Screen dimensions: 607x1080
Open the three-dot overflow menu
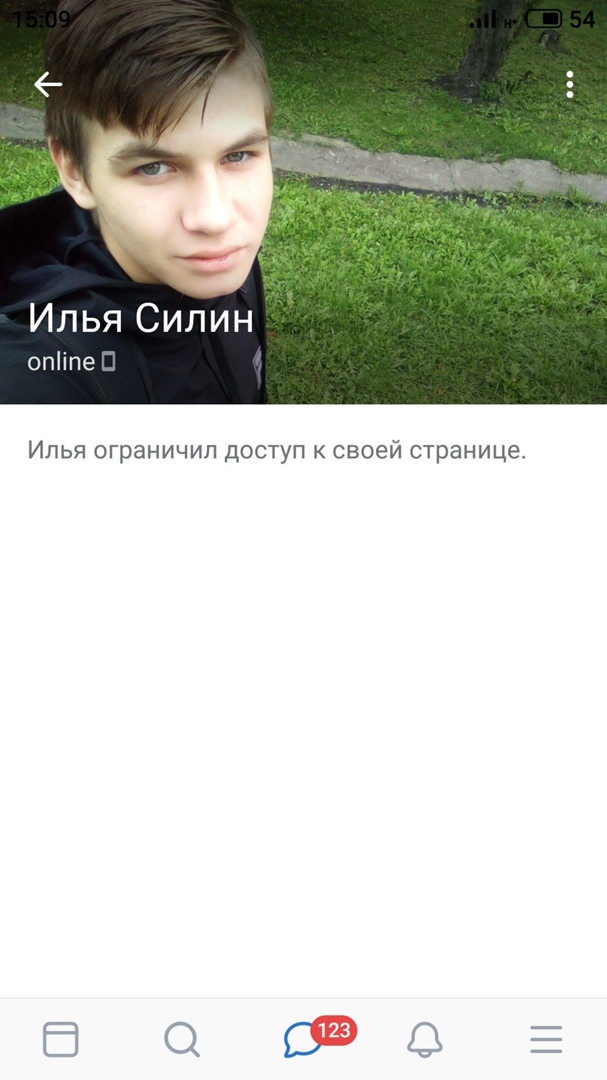click(x=569, y=85)
